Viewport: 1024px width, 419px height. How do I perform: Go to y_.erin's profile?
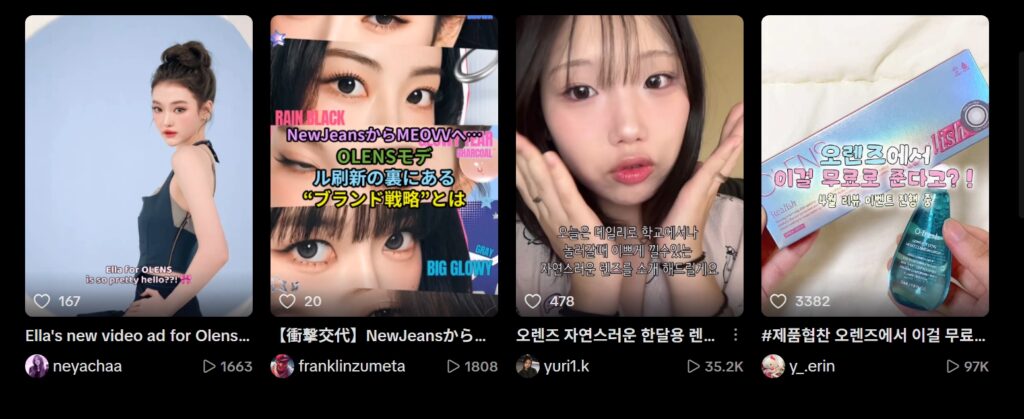812,366
